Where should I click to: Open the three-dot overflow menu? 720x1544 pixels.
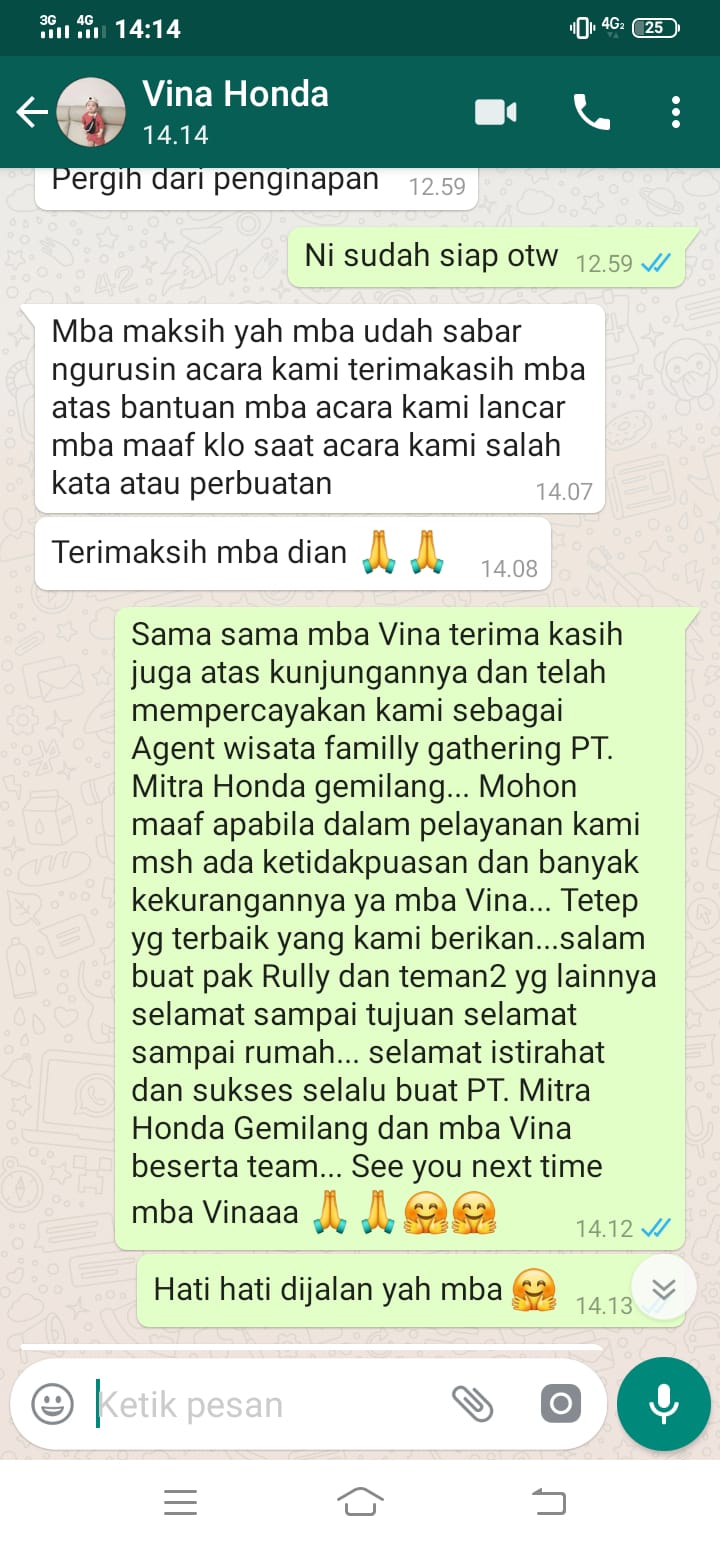(x=676, y=113)
